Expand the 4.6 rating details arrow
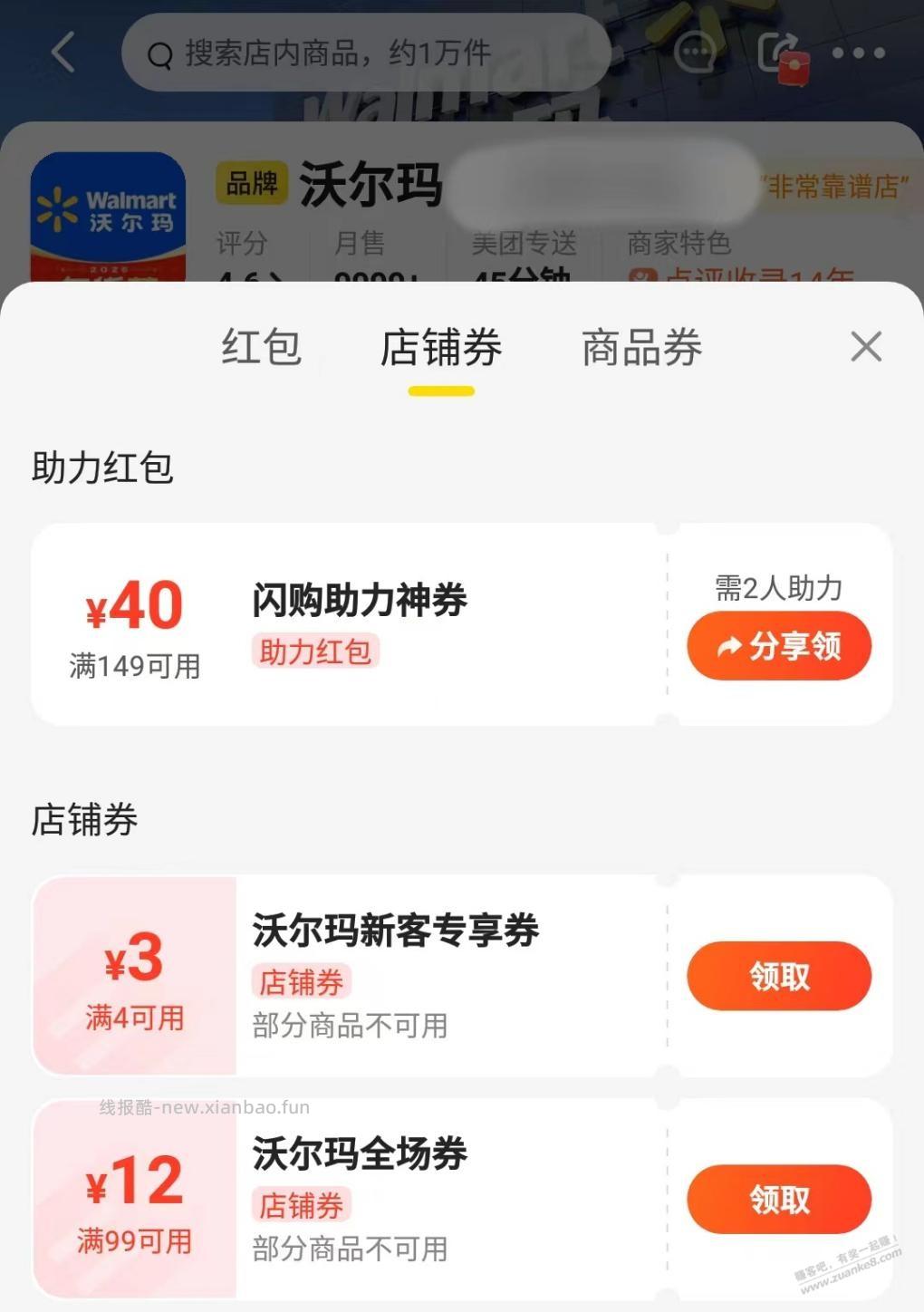 [263, 272]
